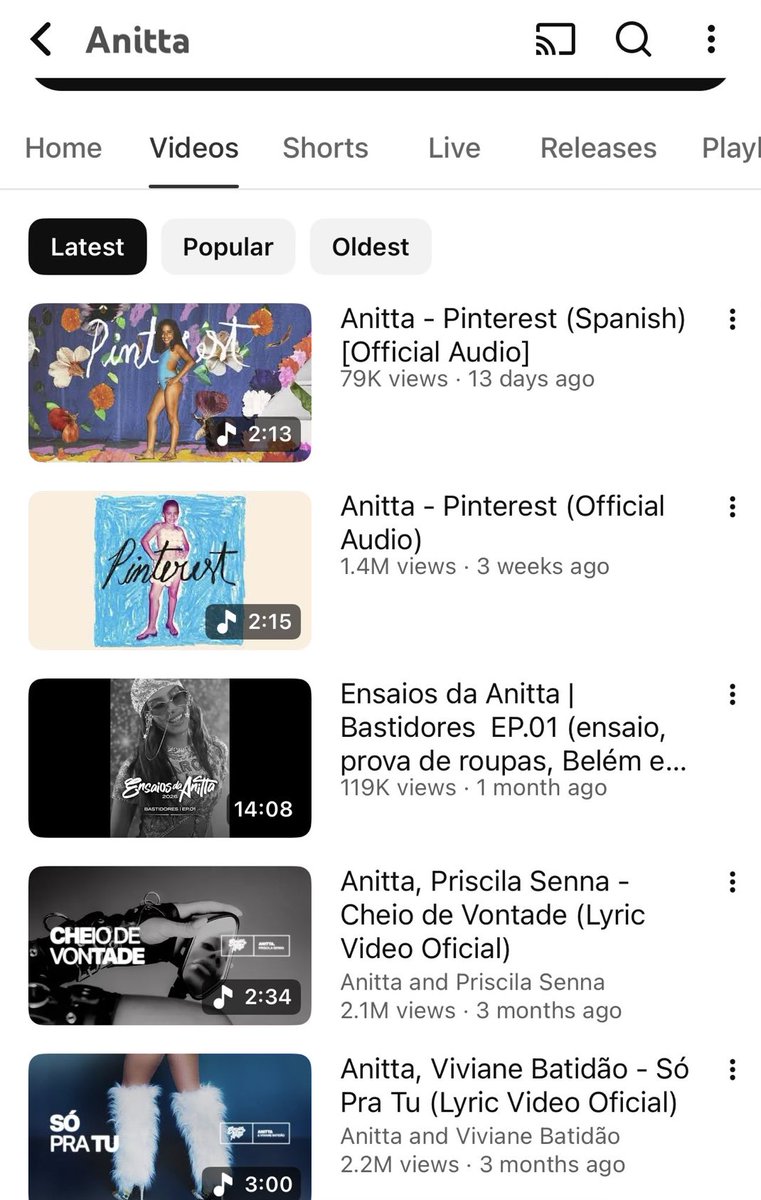Screen dimensions: 761x1200
Task: Play Cheio de Vontade lyric video
Action: (170, 945)
